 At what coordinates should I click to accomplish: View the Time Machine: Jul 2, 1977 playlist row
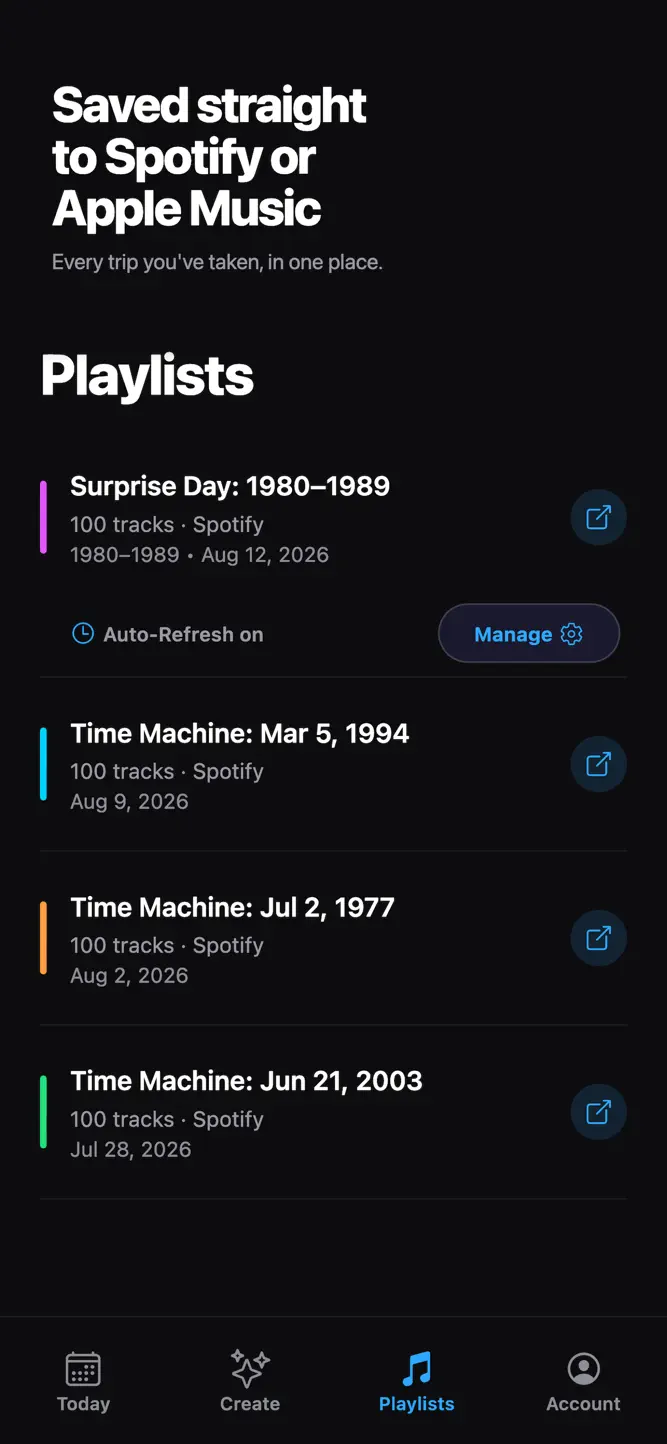click(x=333, y=939)
